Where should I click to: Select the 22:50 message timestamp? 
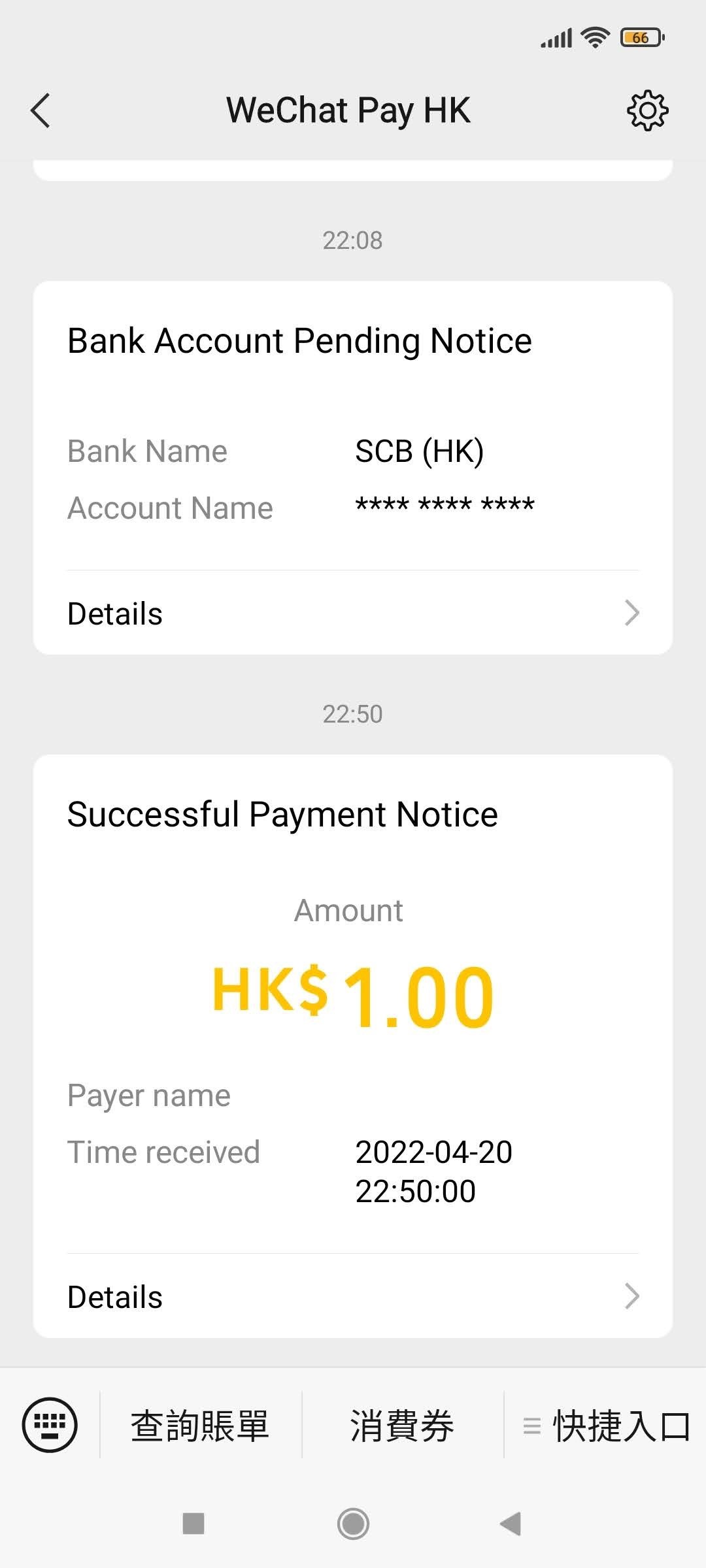(353, 713)
